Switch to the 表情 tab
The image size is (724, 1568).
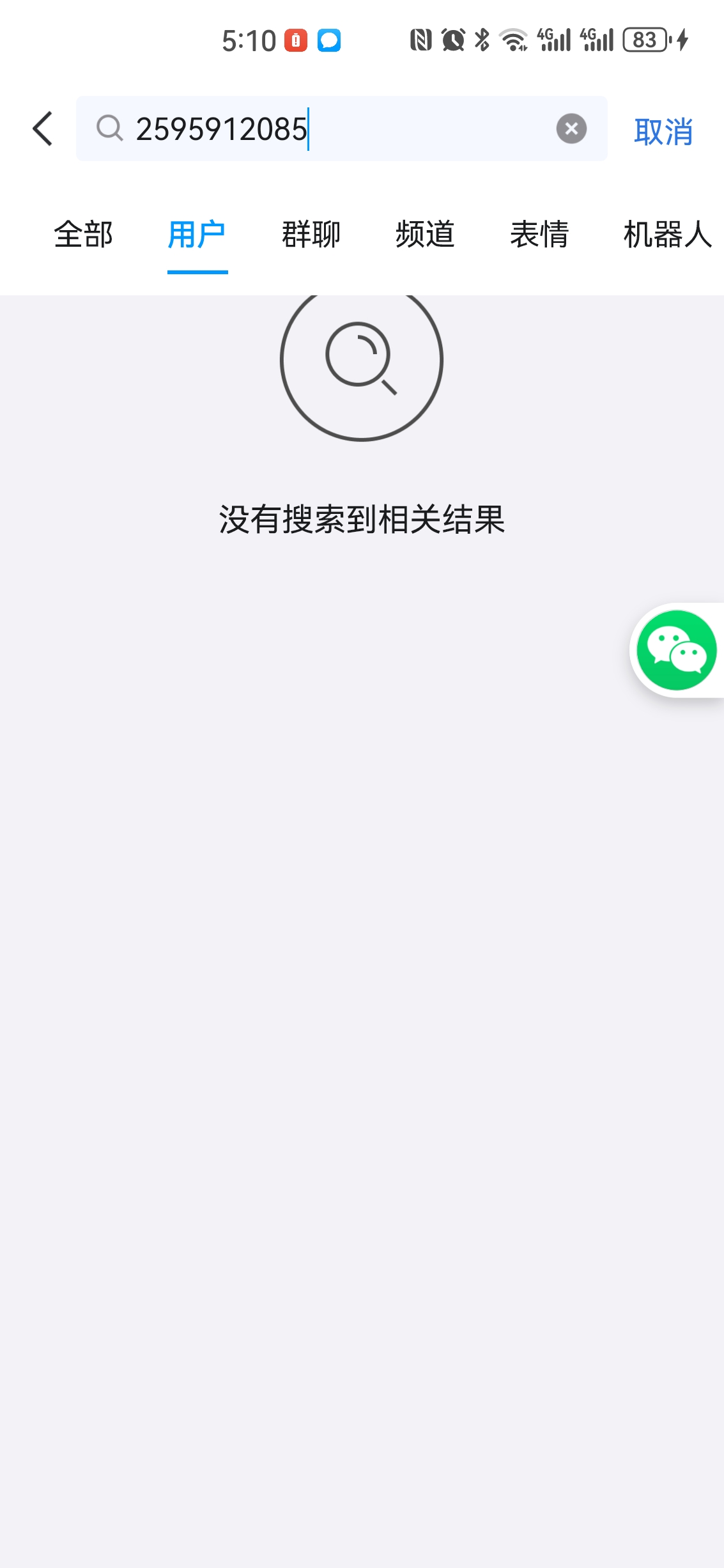[539, 235]
